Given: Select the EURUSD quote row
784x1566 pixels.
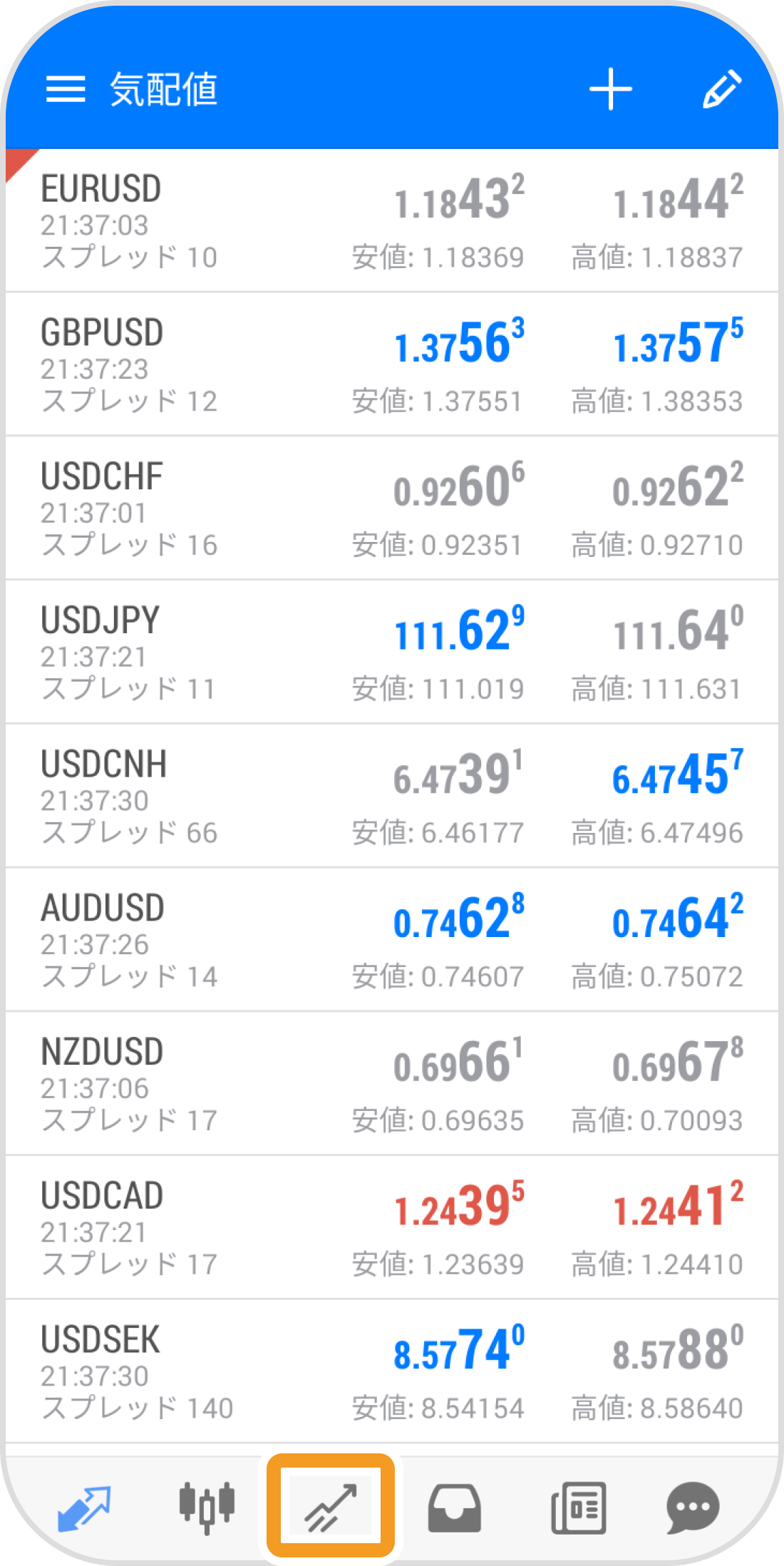Looking at the screenshot, I should point(392,217).
